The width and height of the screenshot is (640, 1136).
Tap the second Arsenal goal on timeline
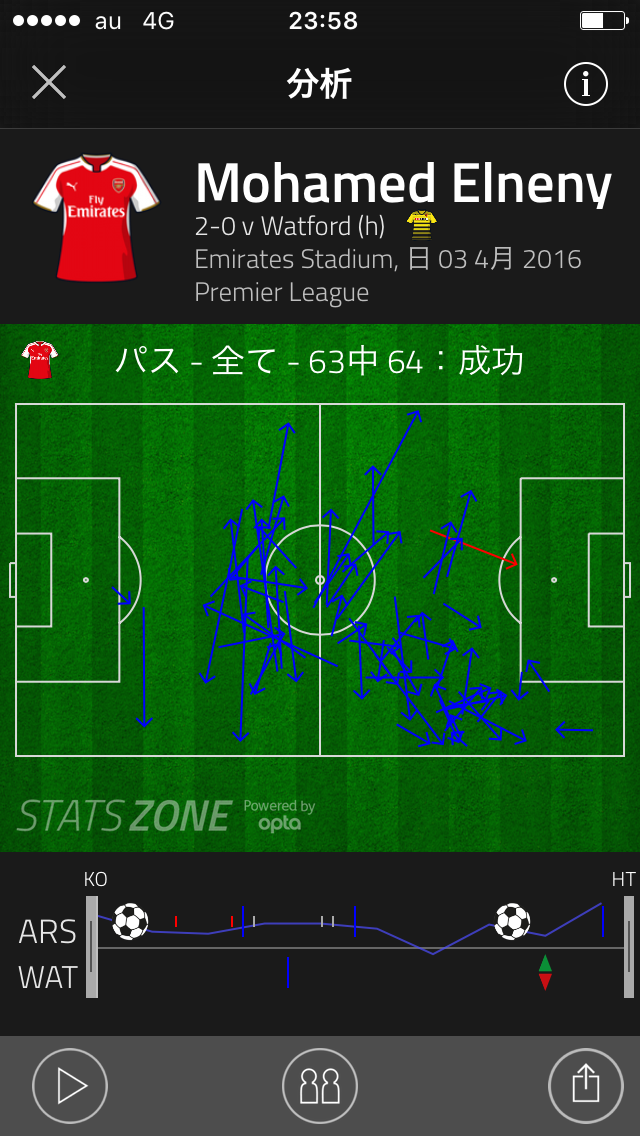pos(512,922)
